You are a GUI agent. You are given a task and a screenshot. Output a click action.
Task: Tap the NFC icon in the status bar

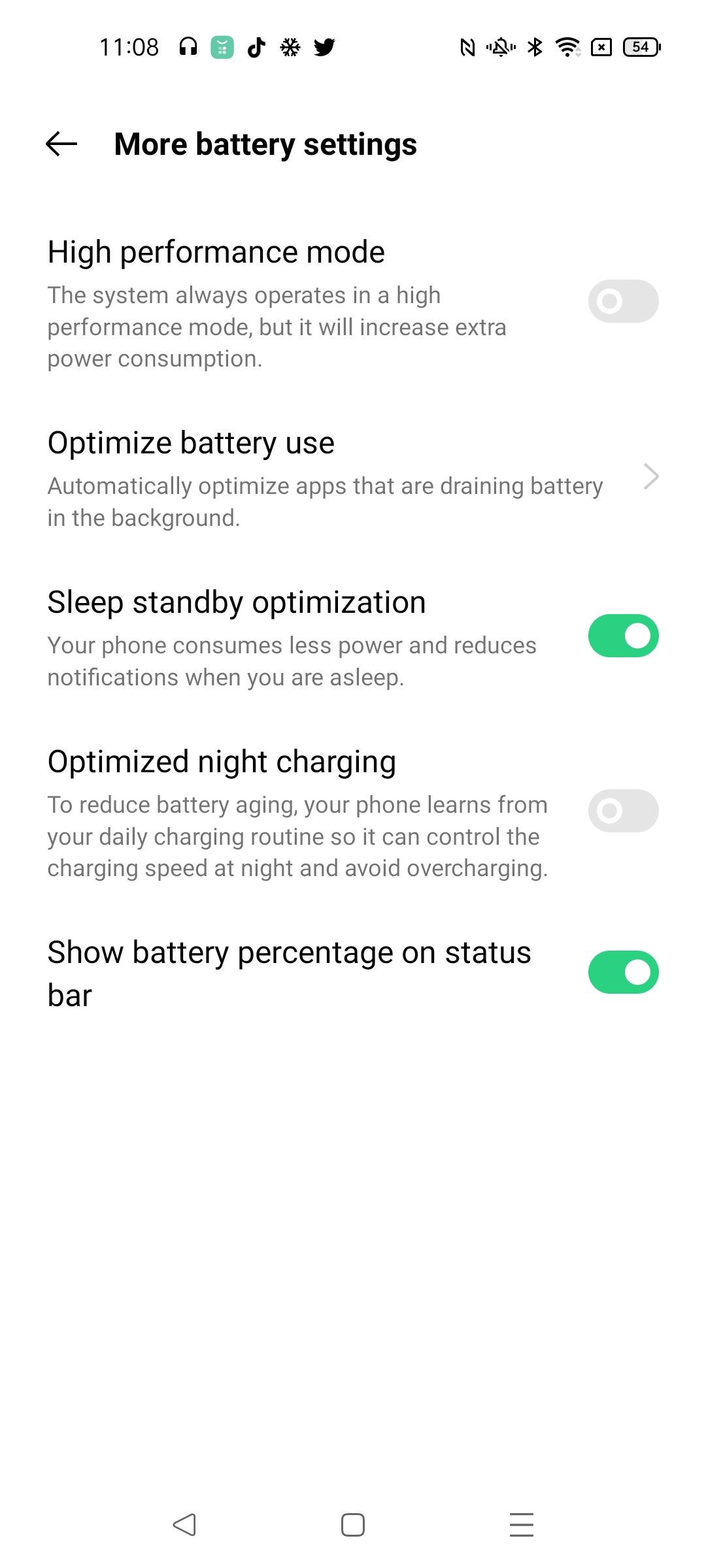[x=467, y=46]
